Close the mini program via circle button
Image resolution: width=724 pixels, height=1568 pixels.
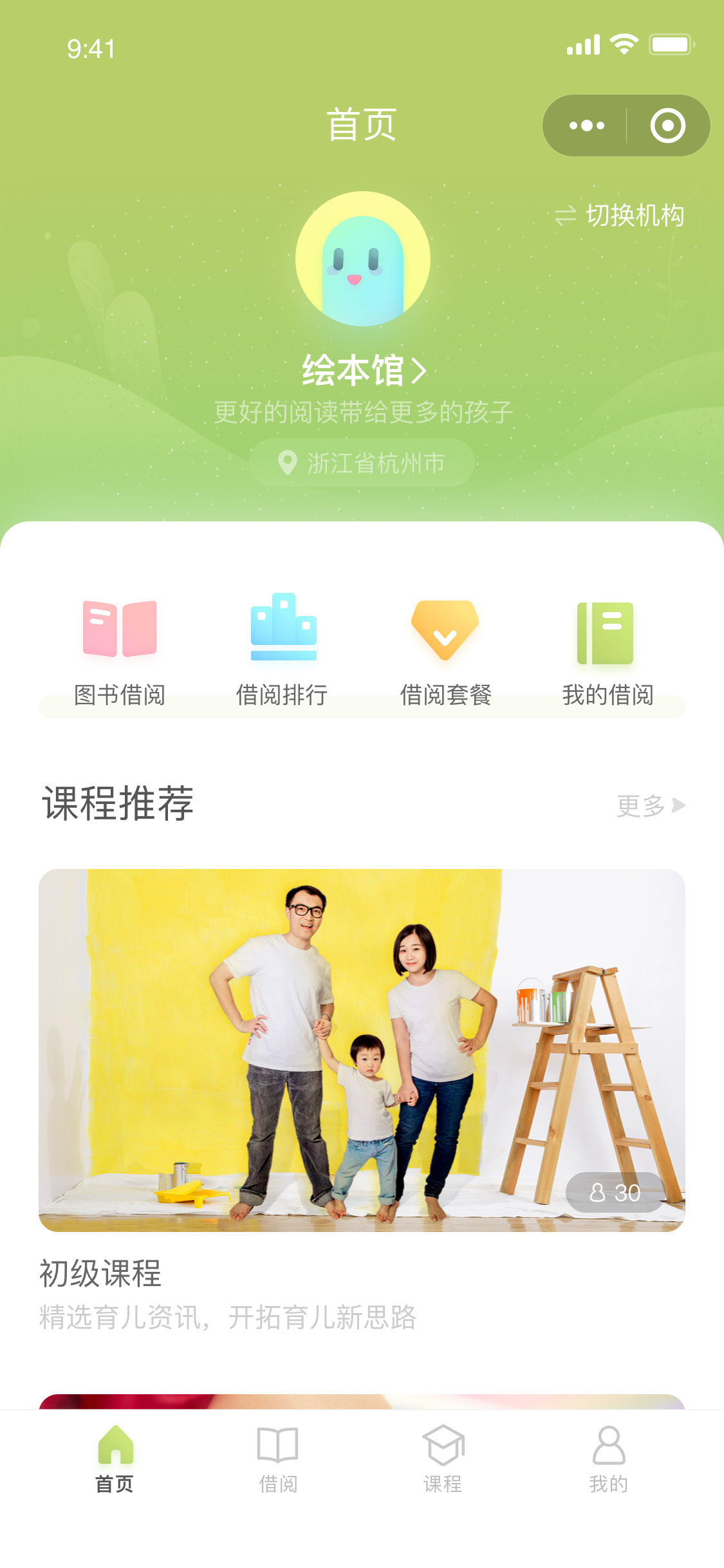coord(667,126)
